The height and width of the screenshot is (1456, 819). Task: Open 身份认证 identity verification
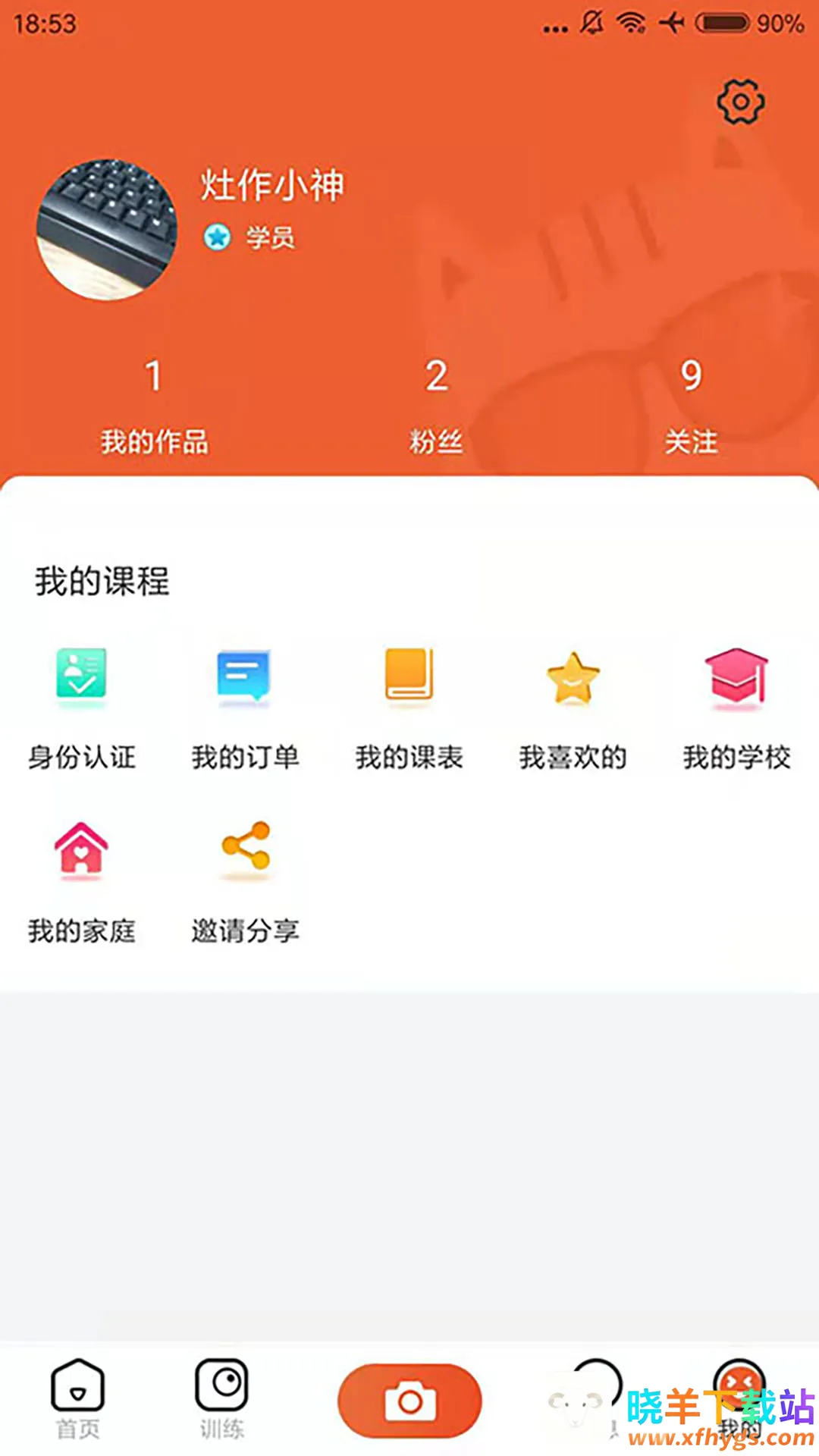81,706
